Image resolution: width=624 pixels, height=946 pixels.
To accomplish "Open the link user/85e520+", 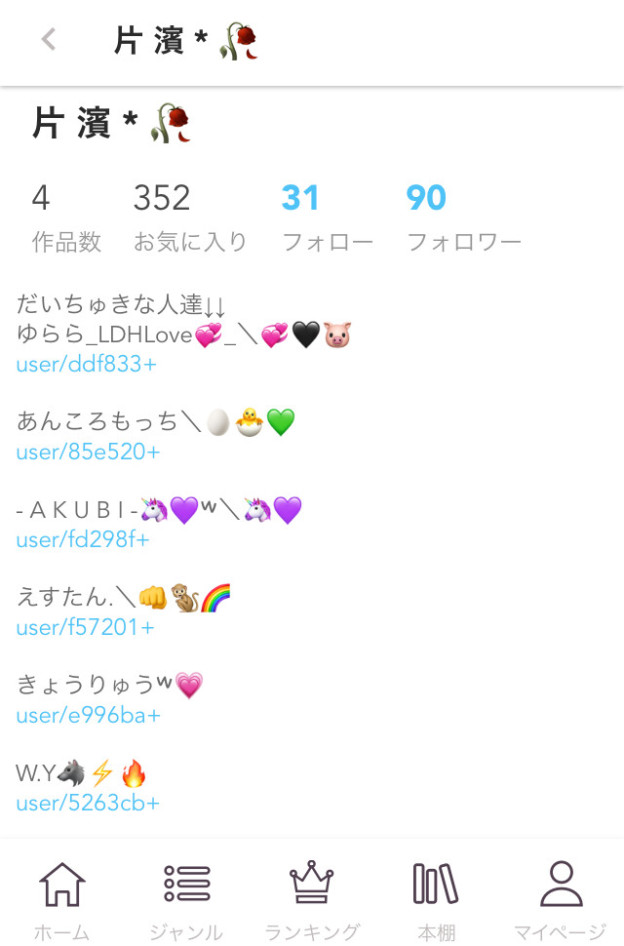I will click(88, 452).
